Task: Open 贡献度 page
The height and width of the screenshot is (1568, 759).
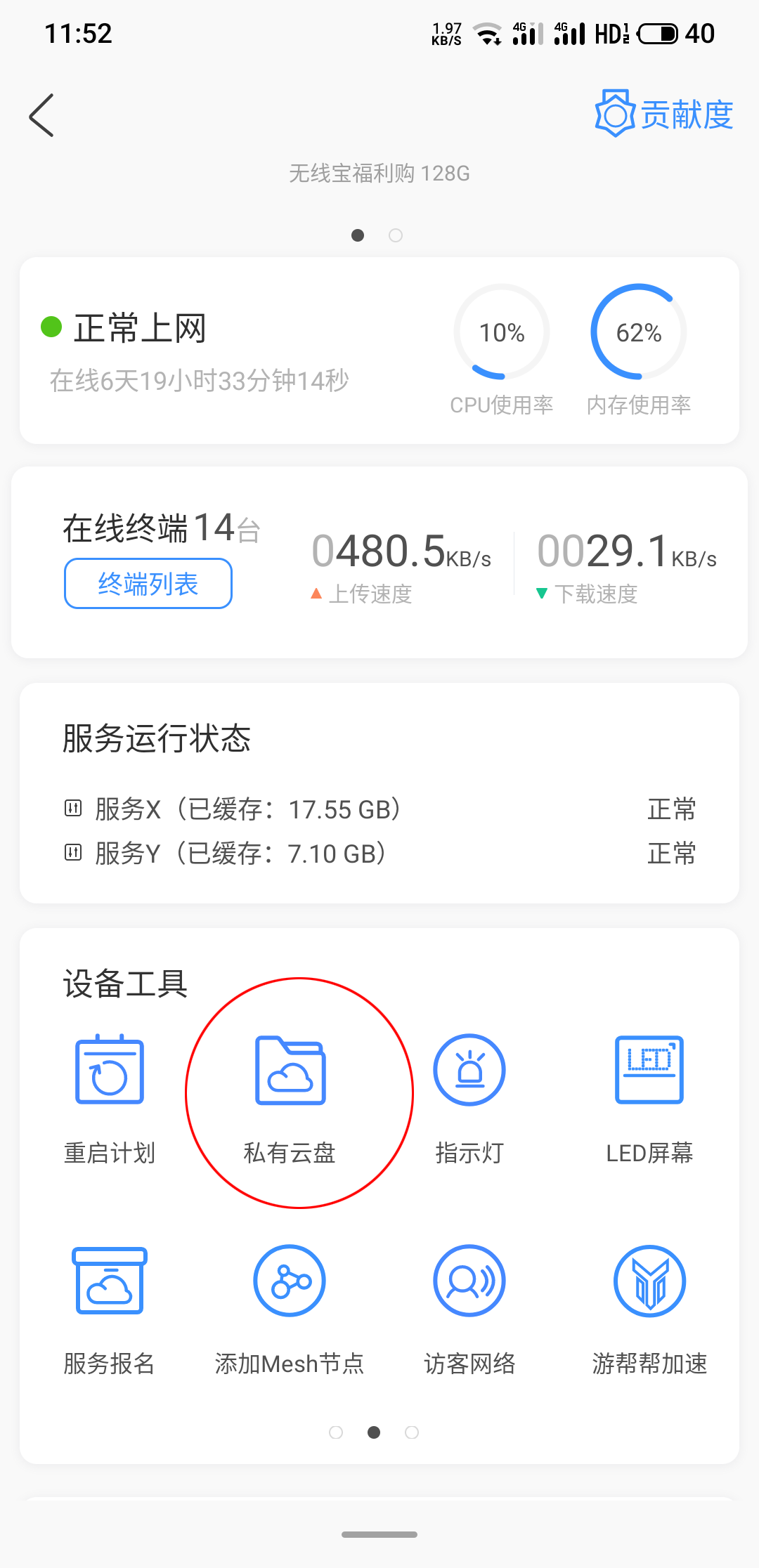Action: click(664, 114)
